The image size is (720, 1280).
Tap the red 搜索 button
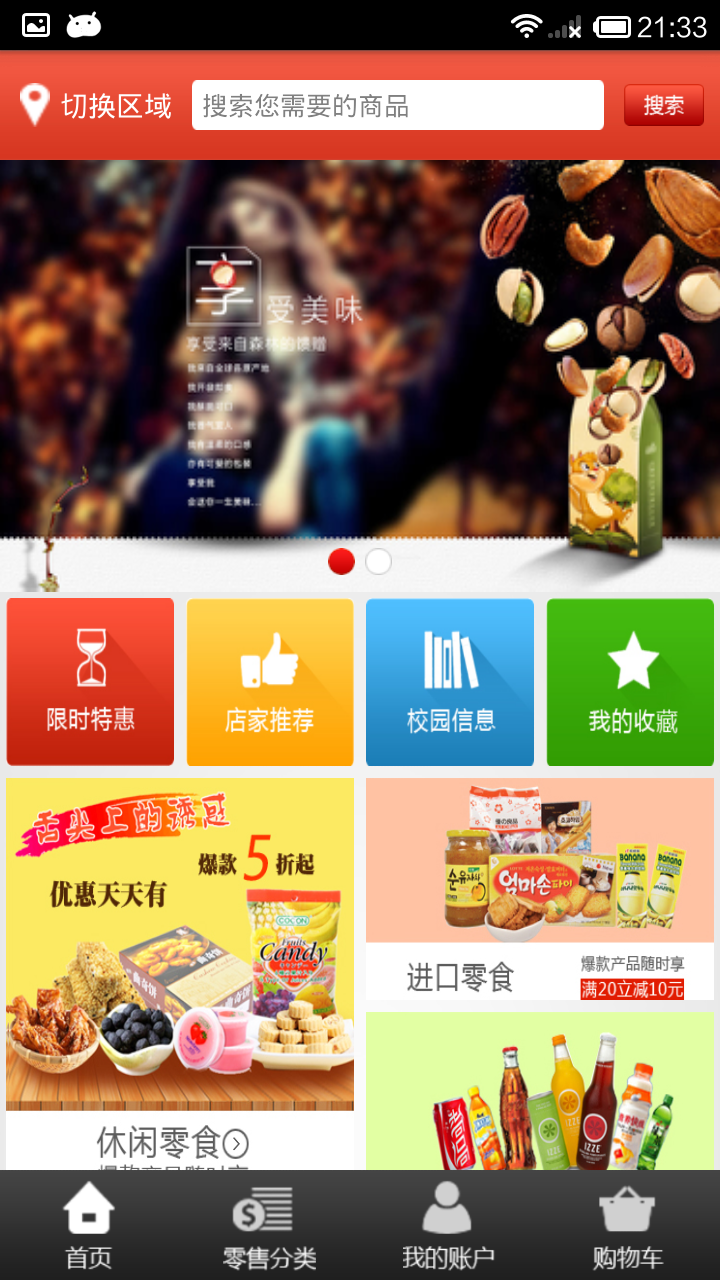[x=664, y=105]
